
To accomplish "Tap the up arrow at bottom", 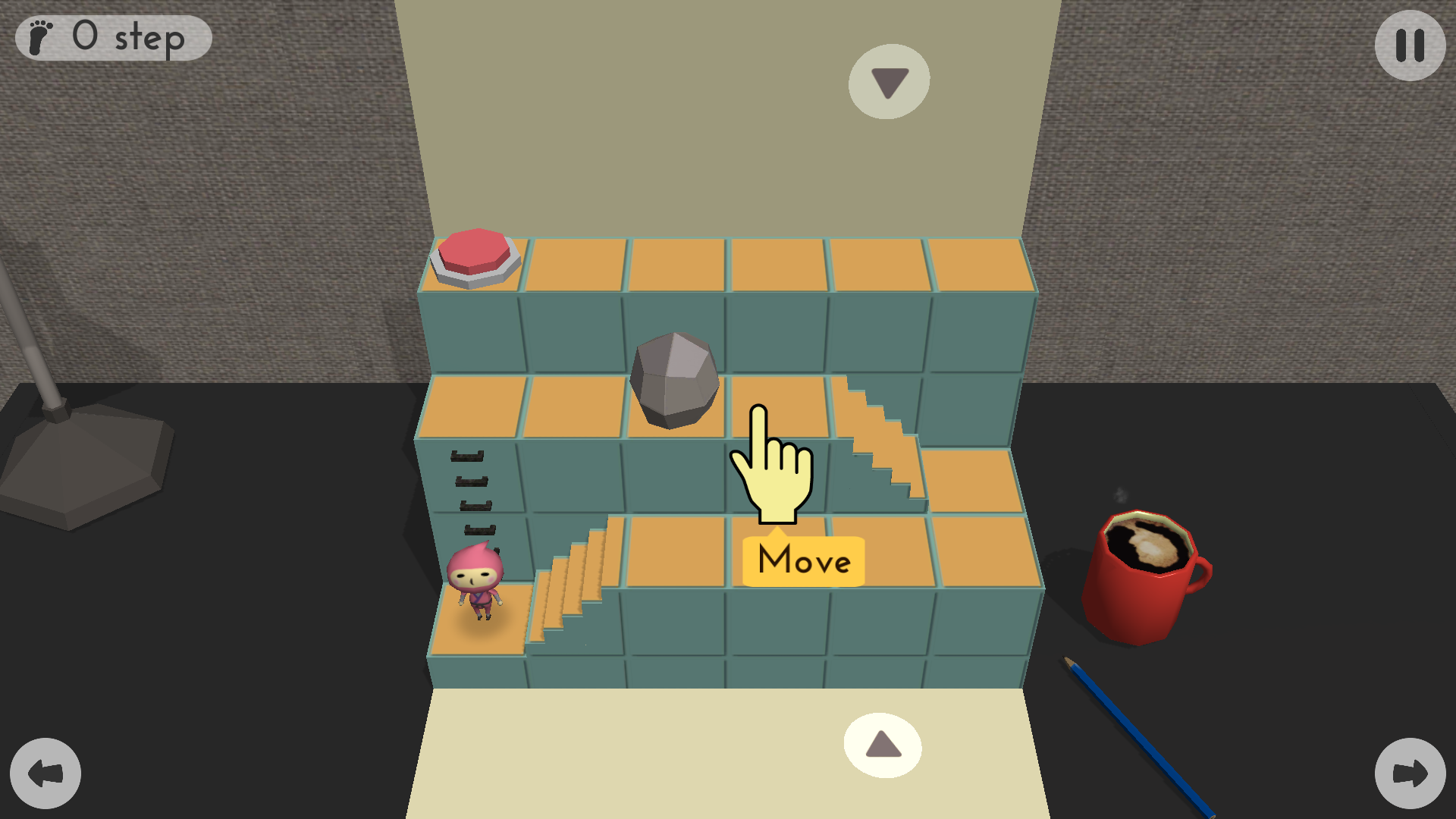I will [883, 745].
